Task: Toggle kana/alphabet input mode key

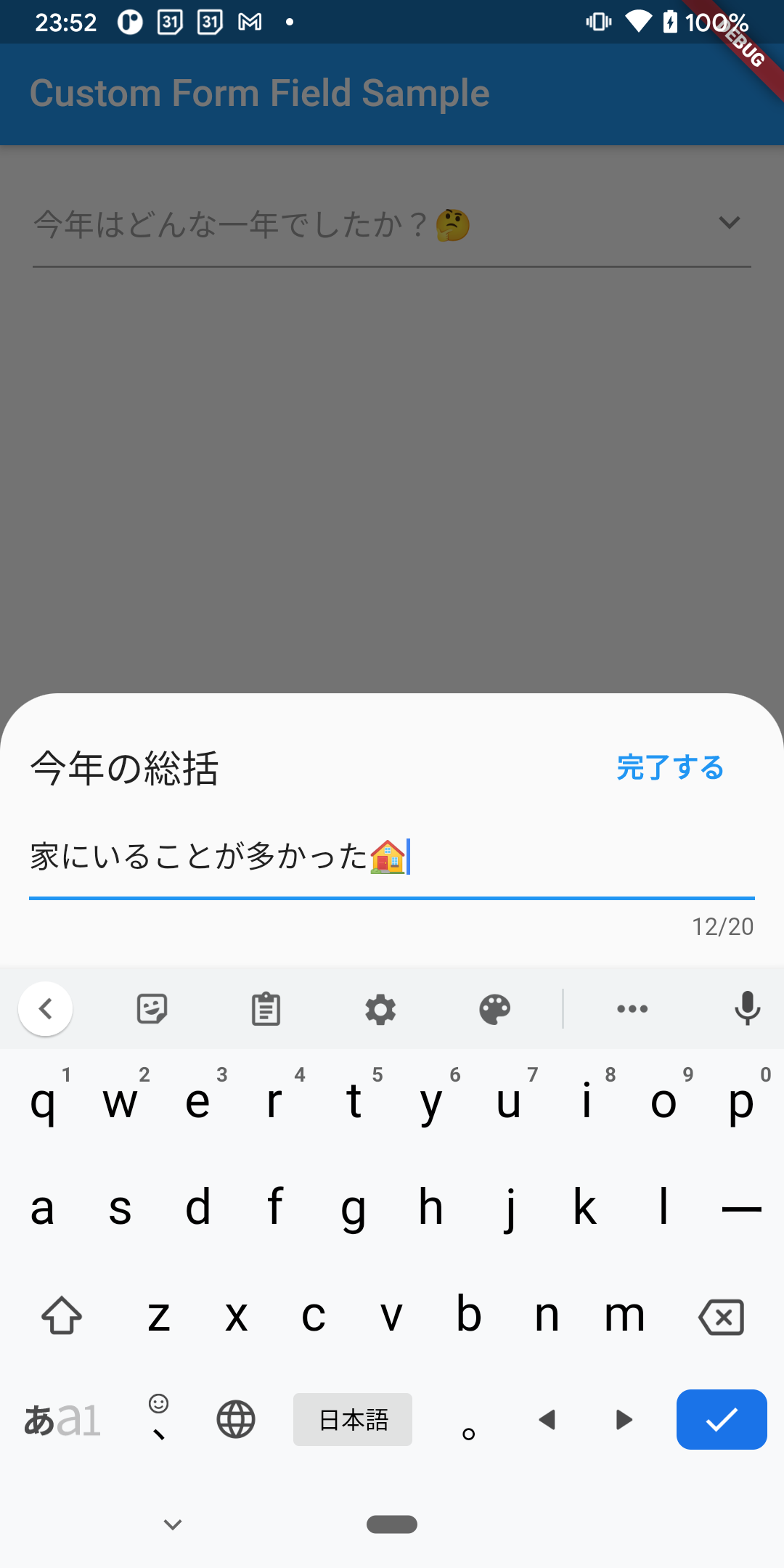Action: pos(62,1420)
